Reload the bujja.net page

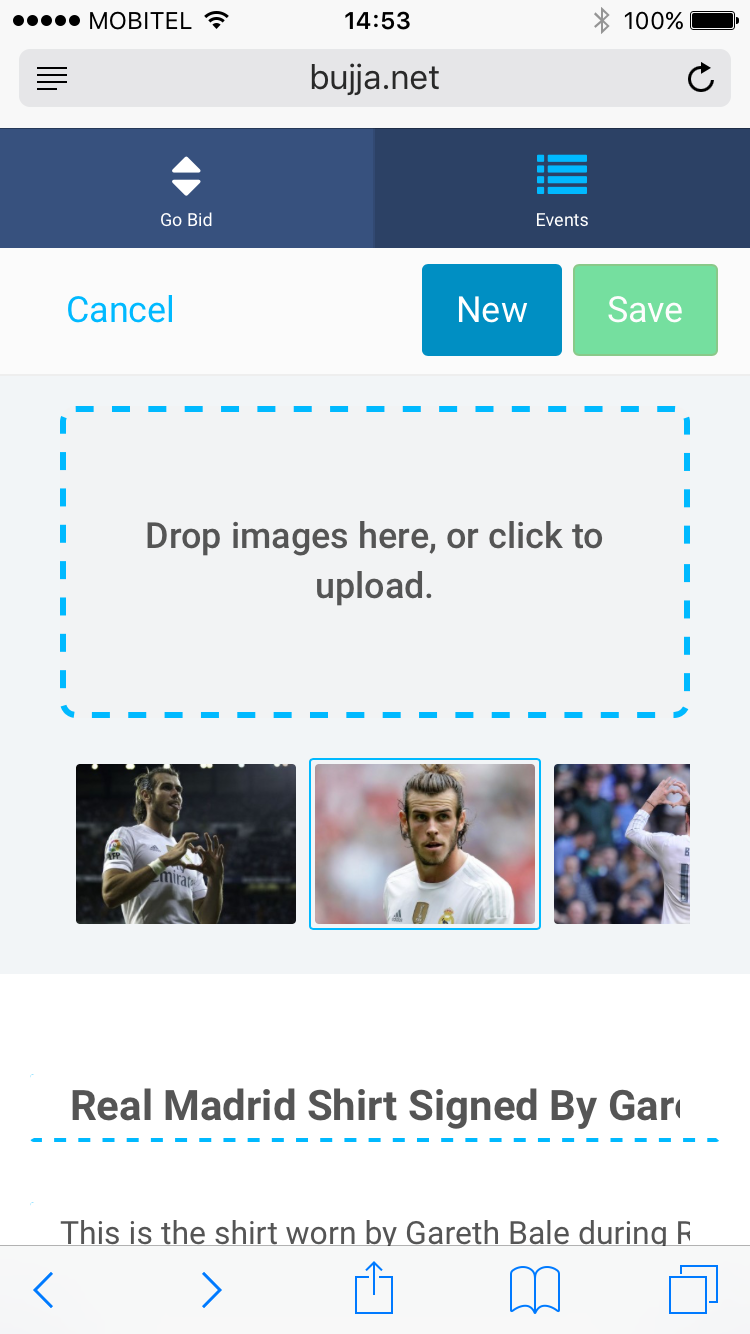[701, 78]
